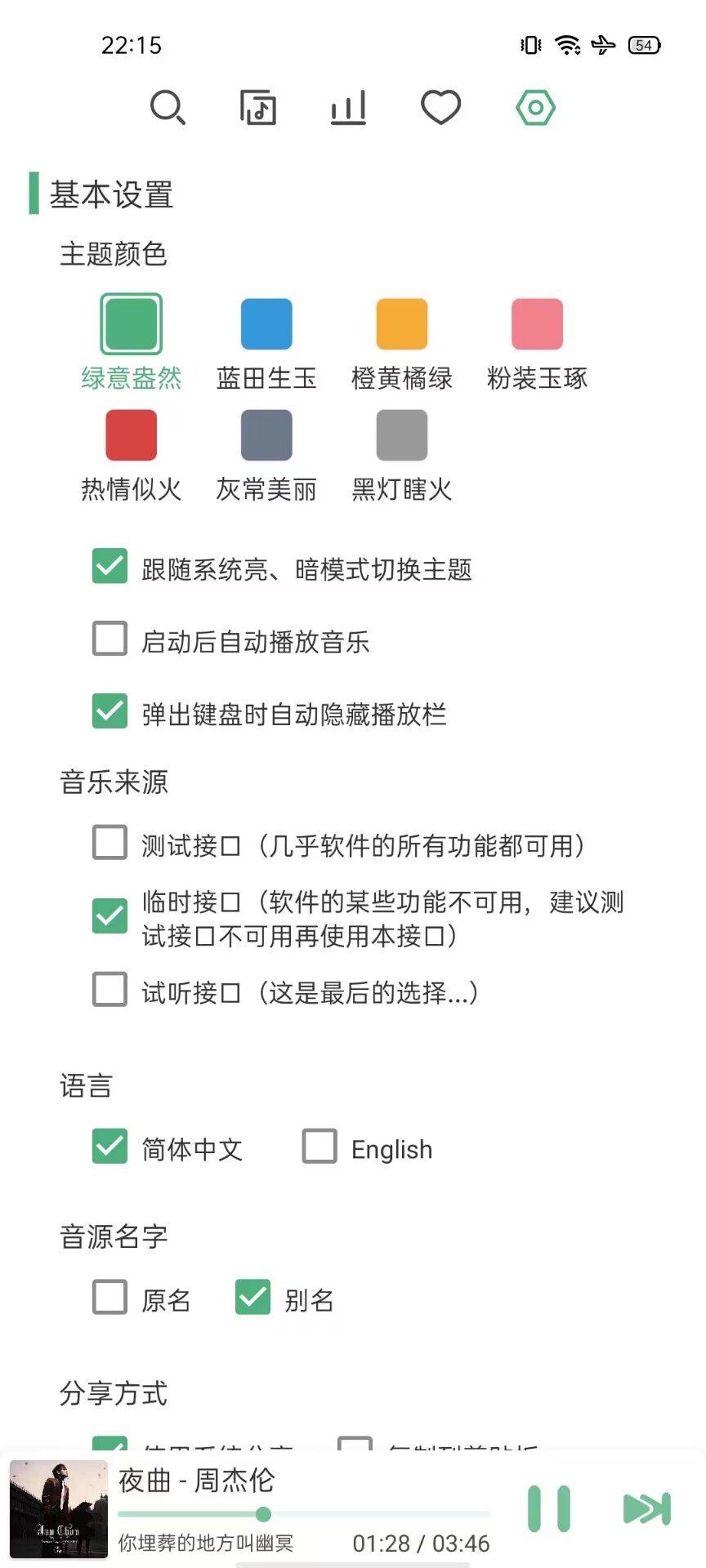Open the 夜曲 album cover thumbnail

59,1509
